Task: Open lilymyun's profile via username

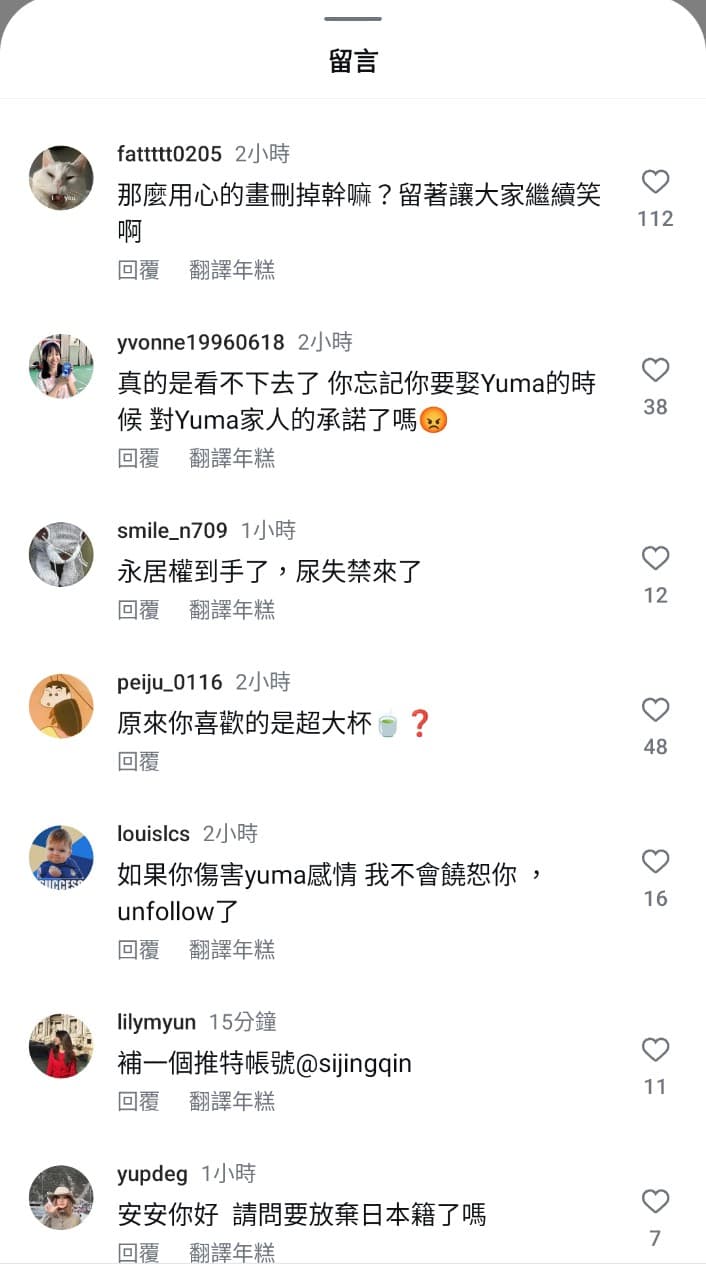Action: tap(156, 1022)
